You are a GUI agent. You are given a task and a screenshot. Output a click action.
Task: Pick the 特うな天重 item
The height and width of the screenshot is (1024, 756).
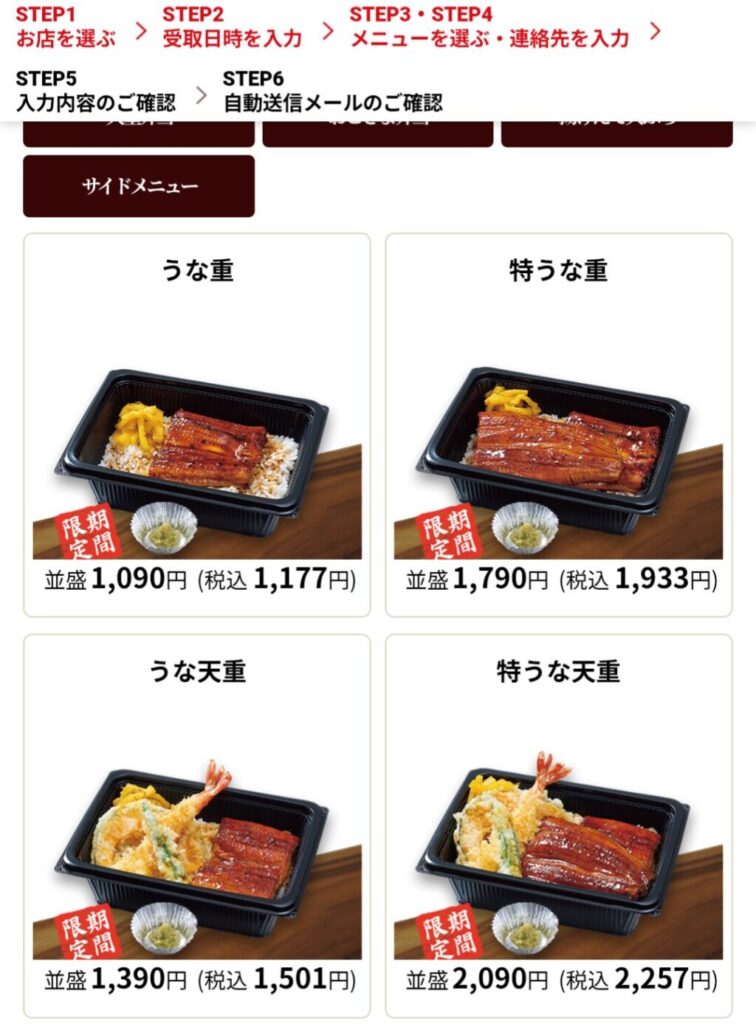558,825
